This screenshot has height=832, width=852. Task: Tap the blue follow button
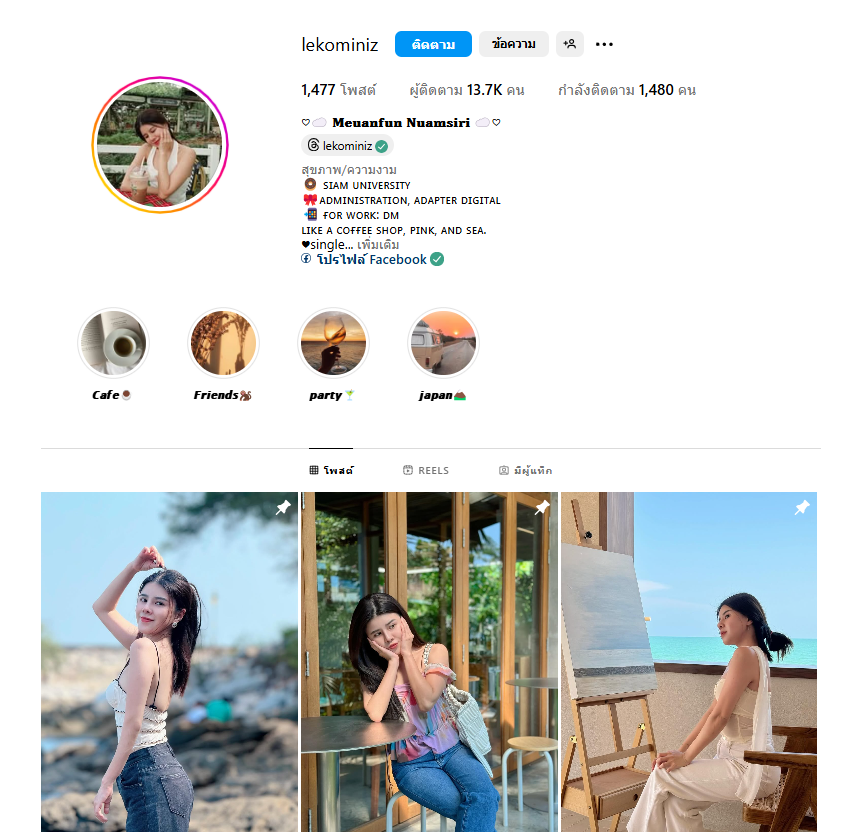pos(433,44)
